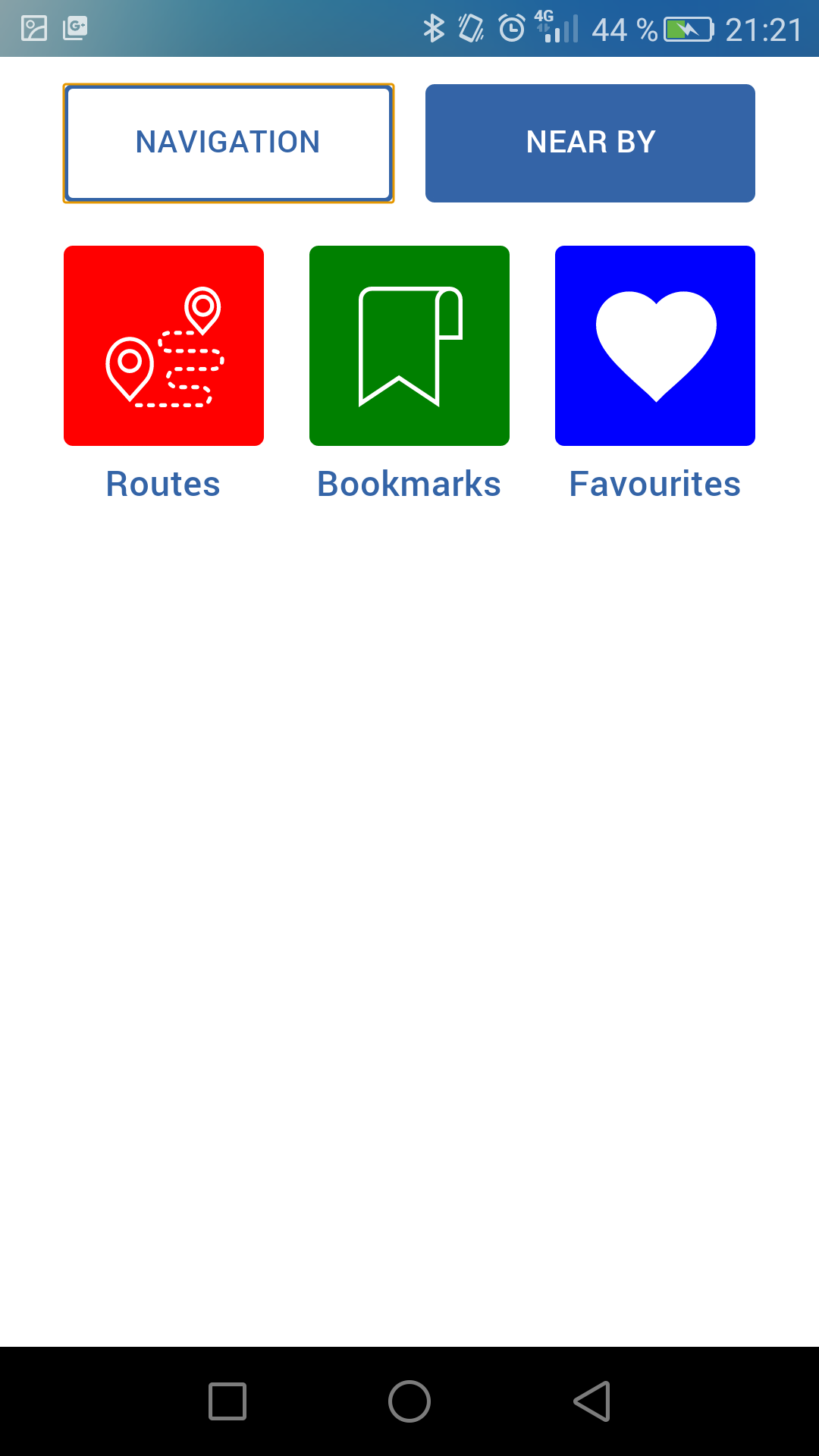Open the Routes tile
This screenshot has height=1456, width=819.
coord(164,346)
